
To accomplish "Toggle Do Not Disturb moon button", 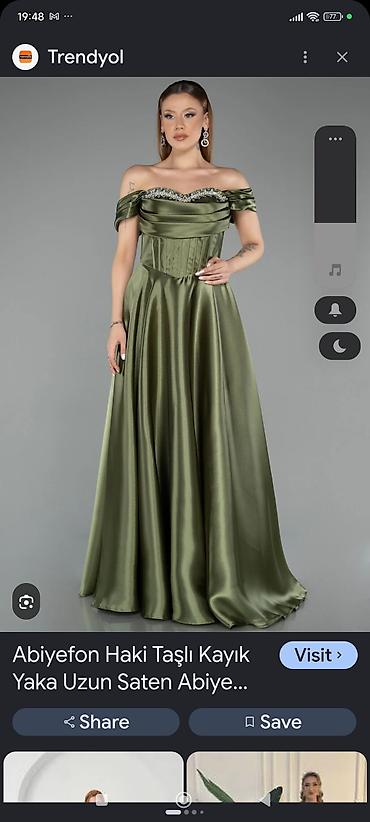I will click(340, 346).
